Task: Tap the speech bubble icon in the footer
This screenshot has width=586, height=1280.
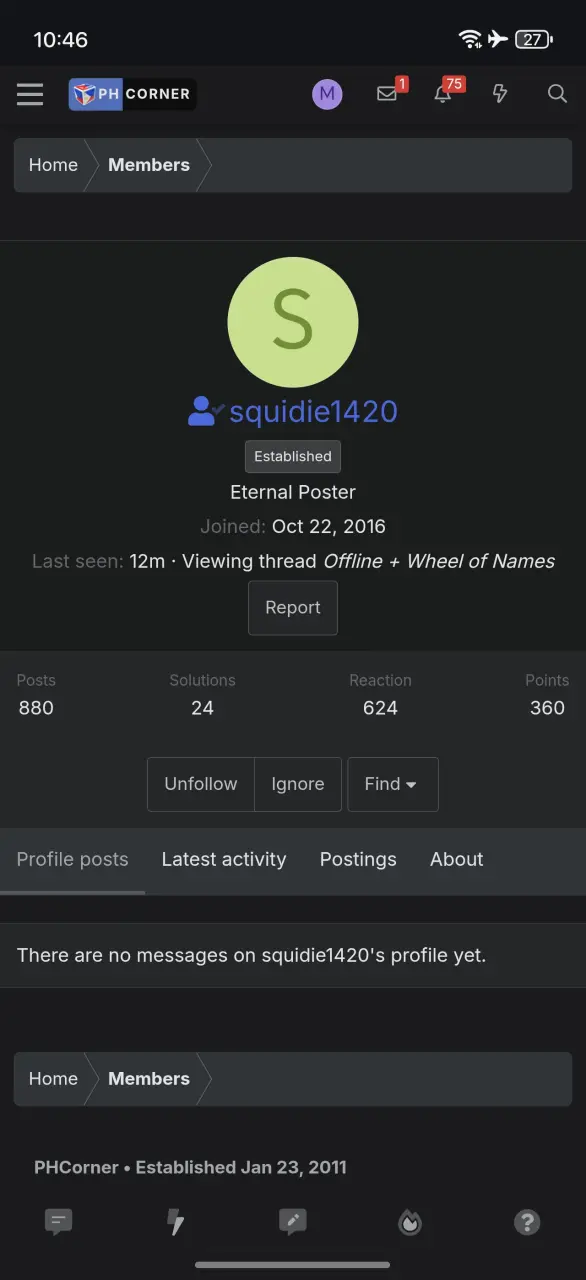Action: coord(59,1222)
